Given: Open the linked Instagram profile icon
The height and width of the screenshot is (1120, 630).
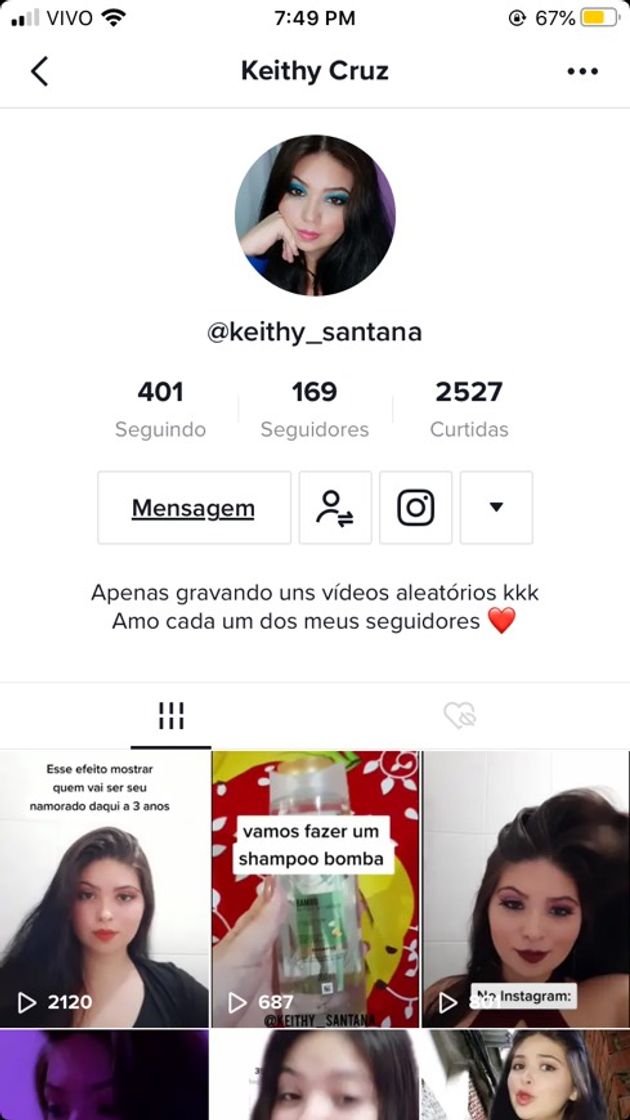Looking at the screenshot, I should point(416,508).
